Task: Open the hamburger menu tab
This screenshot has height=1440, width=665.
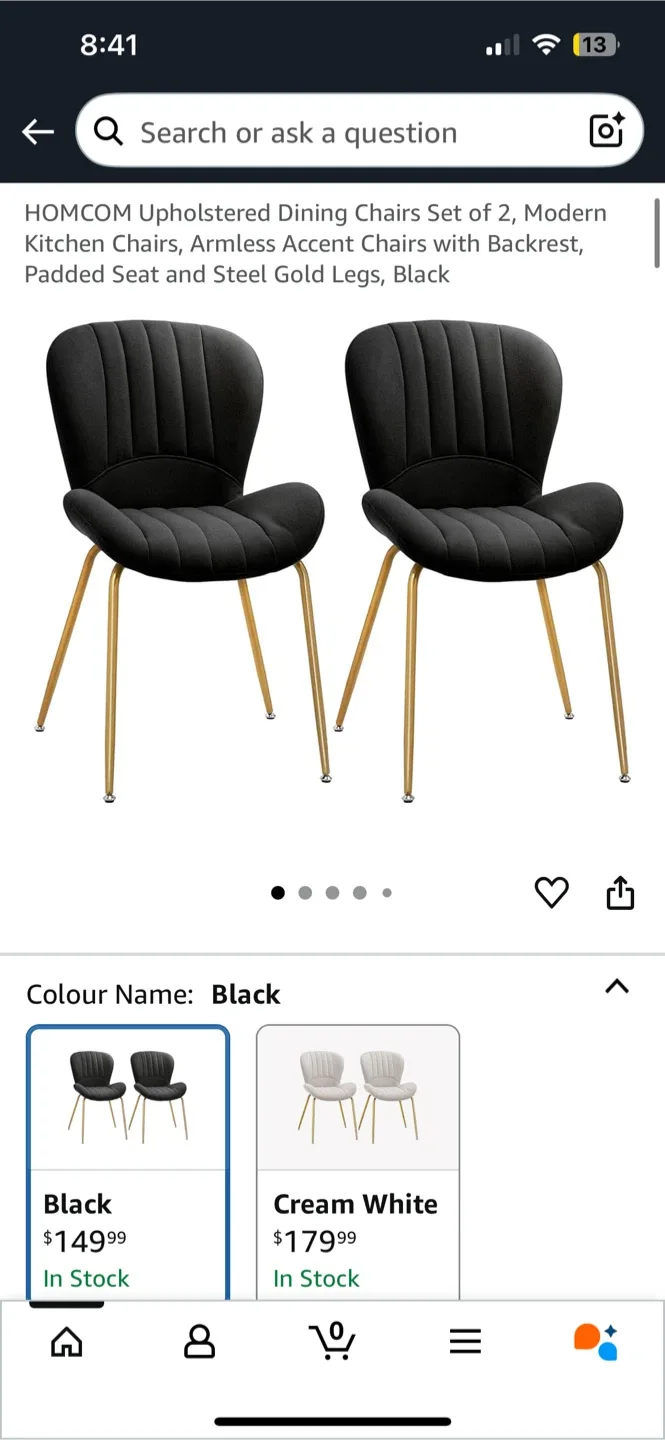Action: point(465,1341)
